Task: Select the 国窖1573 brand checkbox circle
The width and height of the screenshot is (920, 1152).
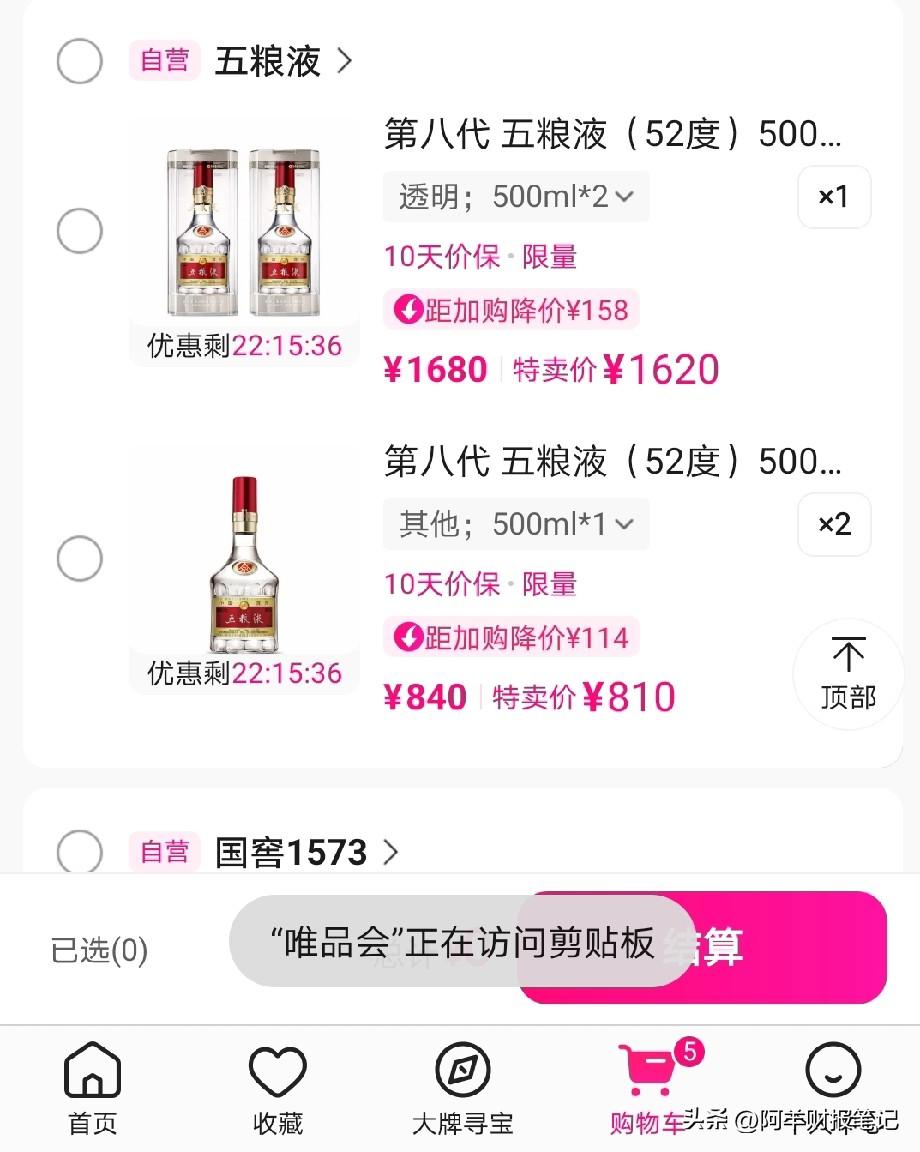Action: pos(79,852)
